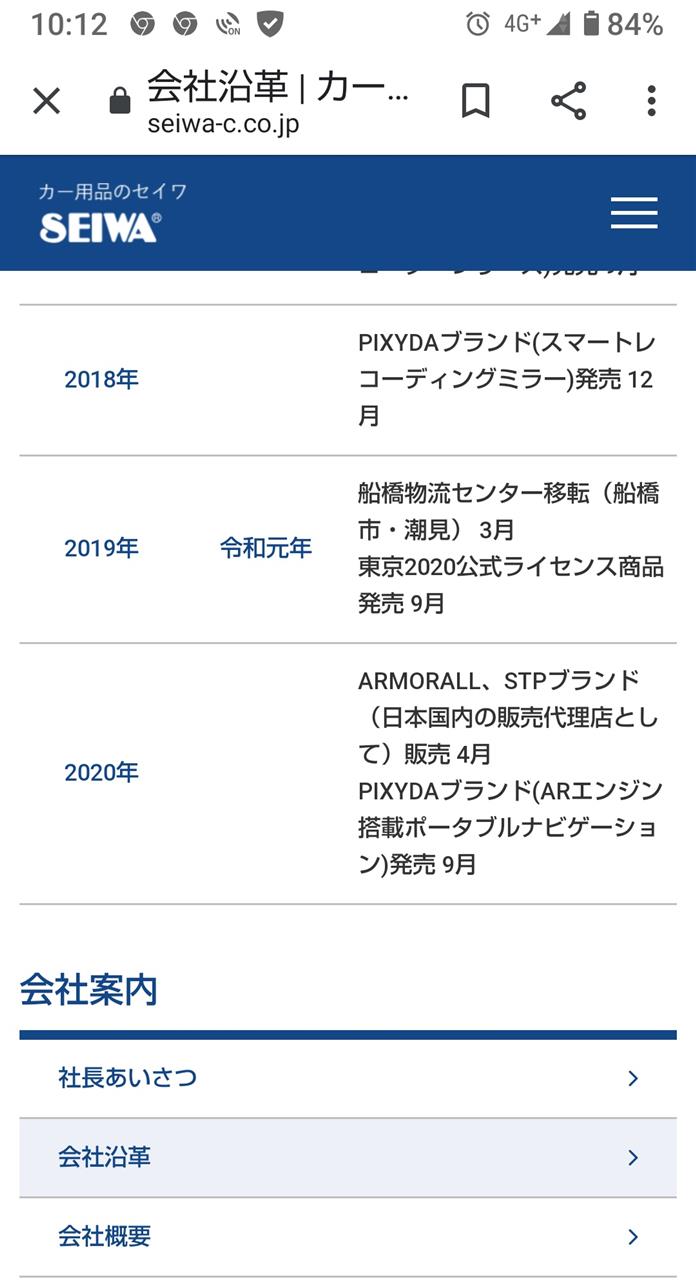Bookmark this page
This screenshot has width=696, height=1280.
tap(475, 101)
